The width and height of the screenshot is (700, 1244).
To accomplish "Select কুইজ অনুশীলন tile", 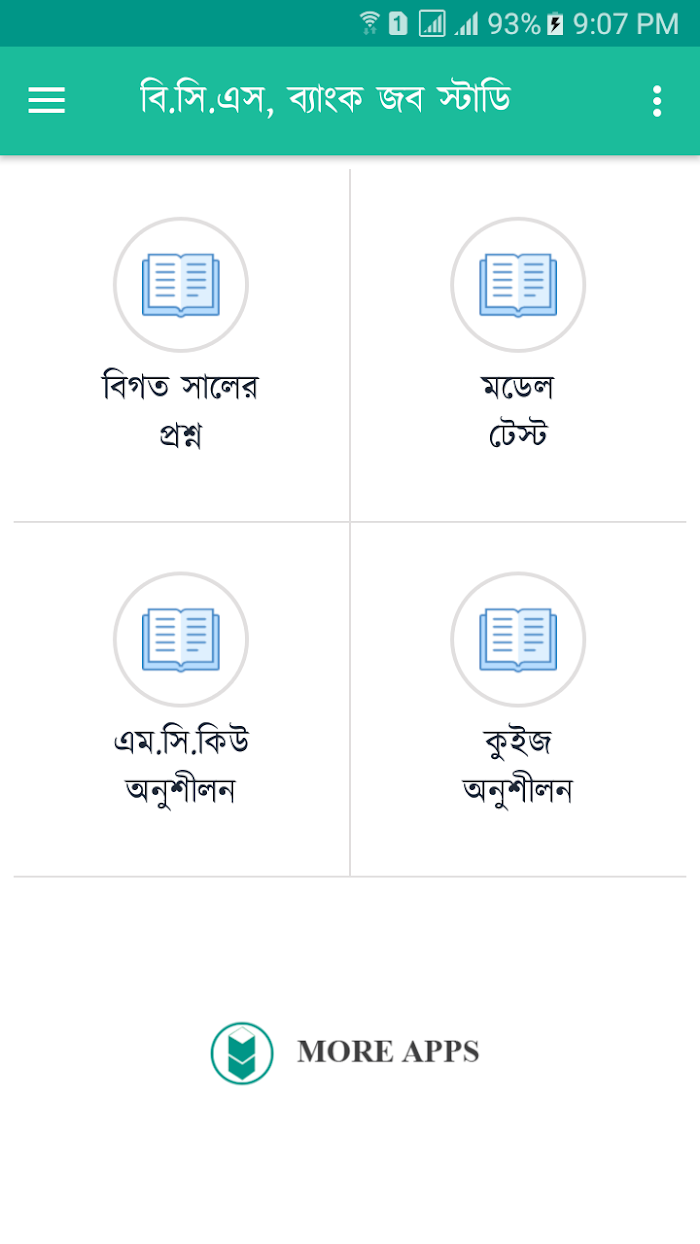I will pos(518,700).
